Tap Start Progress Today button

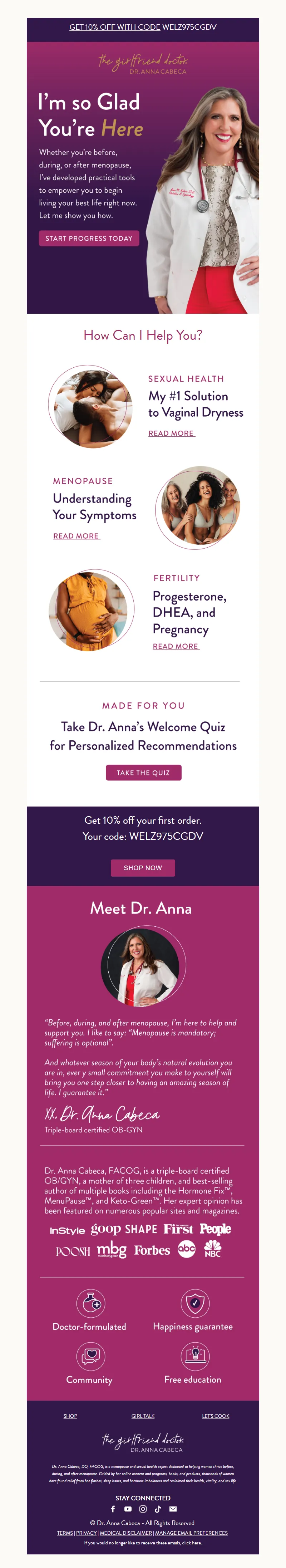point(89,239)
